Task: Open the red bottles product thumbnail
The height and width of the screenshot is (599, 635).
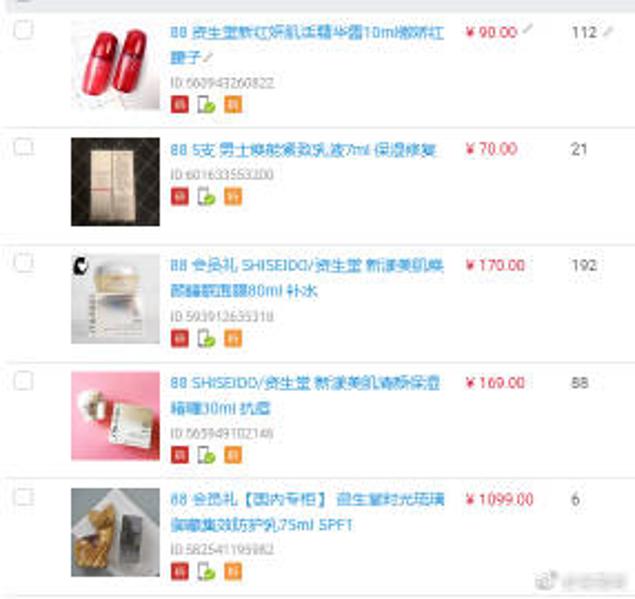Action: pos(115,66)
